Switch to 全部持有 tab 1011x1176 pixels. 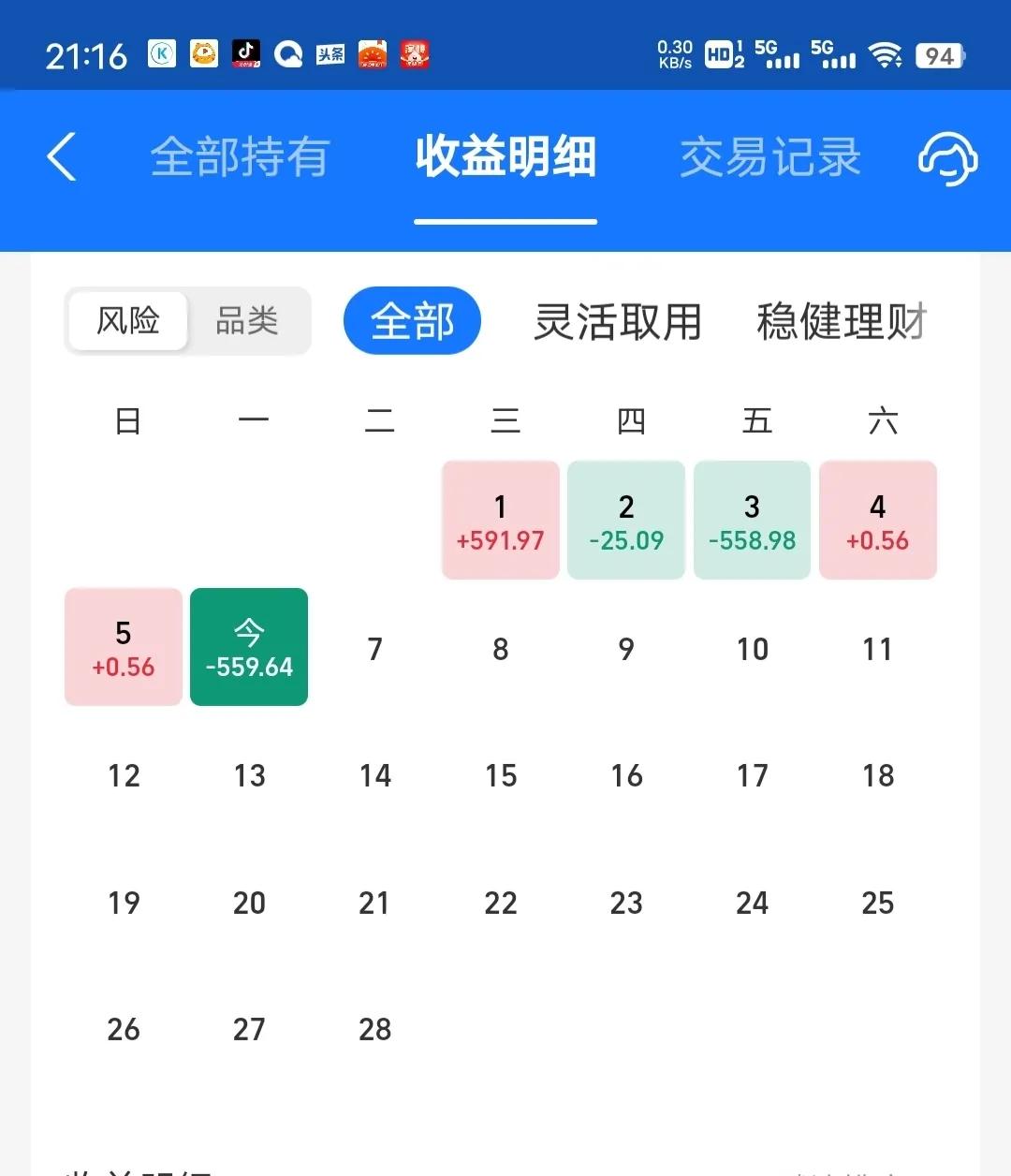(240, 156)
